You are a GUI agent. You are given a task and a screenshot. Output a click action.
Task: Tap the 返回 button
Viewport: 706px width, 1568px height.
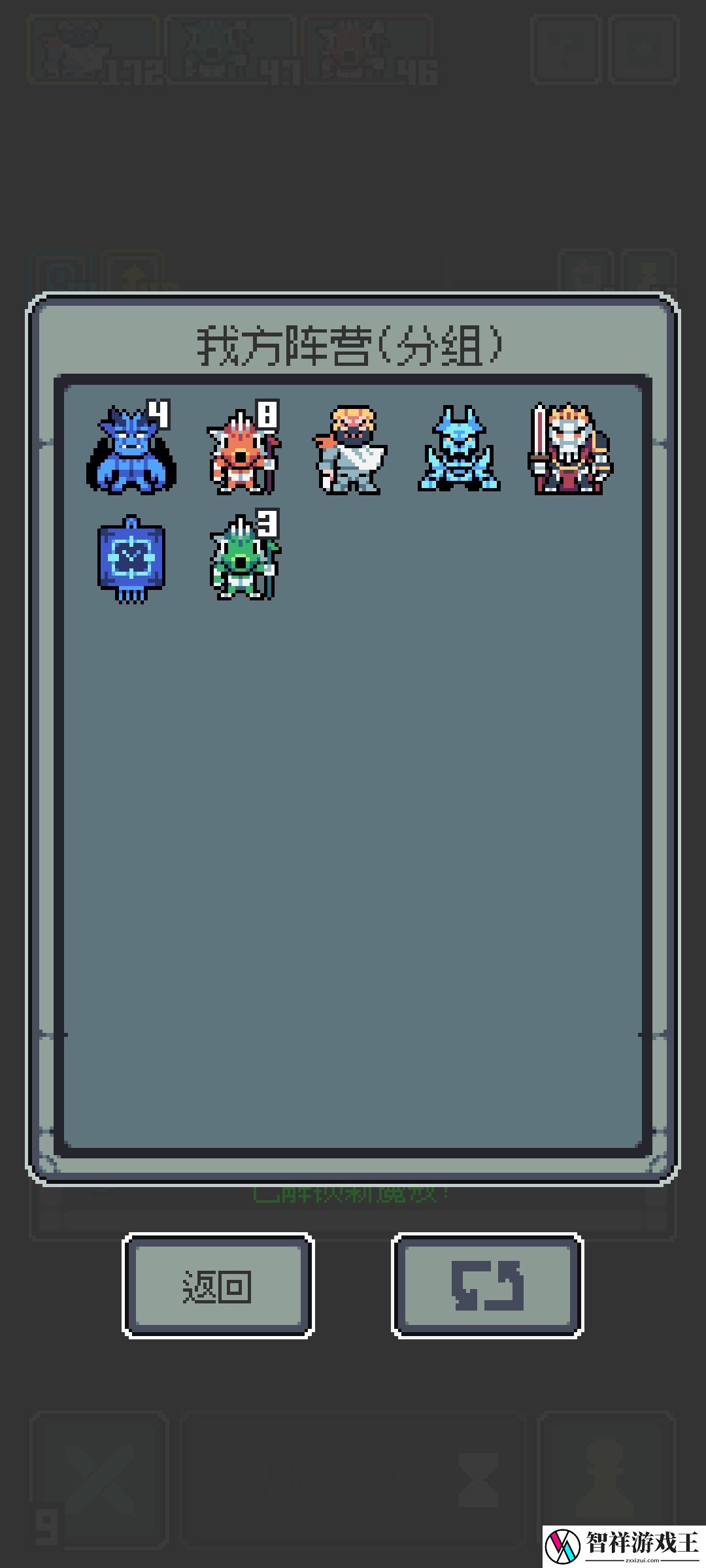[218, 1285]
